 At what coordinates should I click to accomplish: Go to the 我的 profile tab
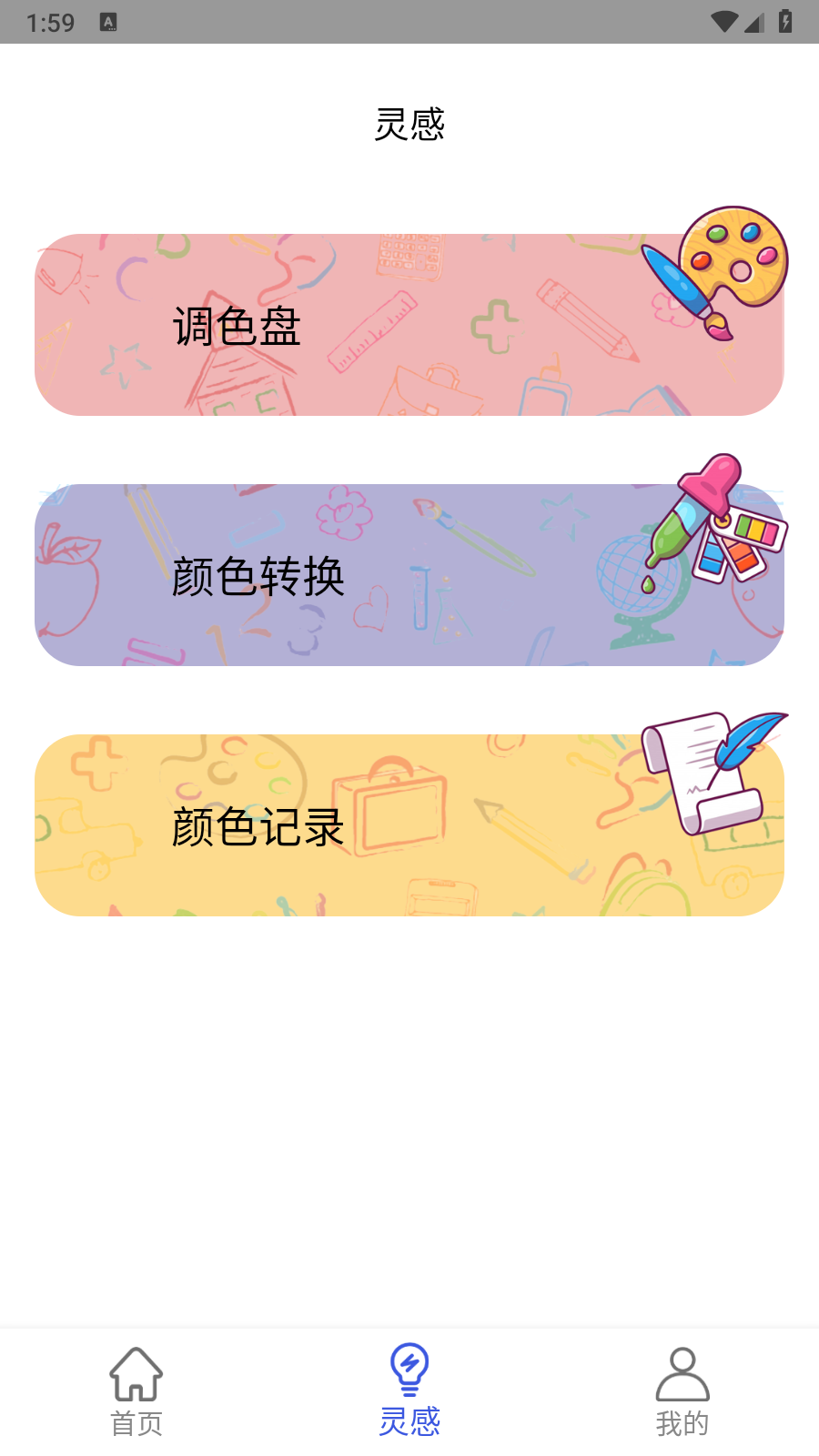[x=682, y=1392]
